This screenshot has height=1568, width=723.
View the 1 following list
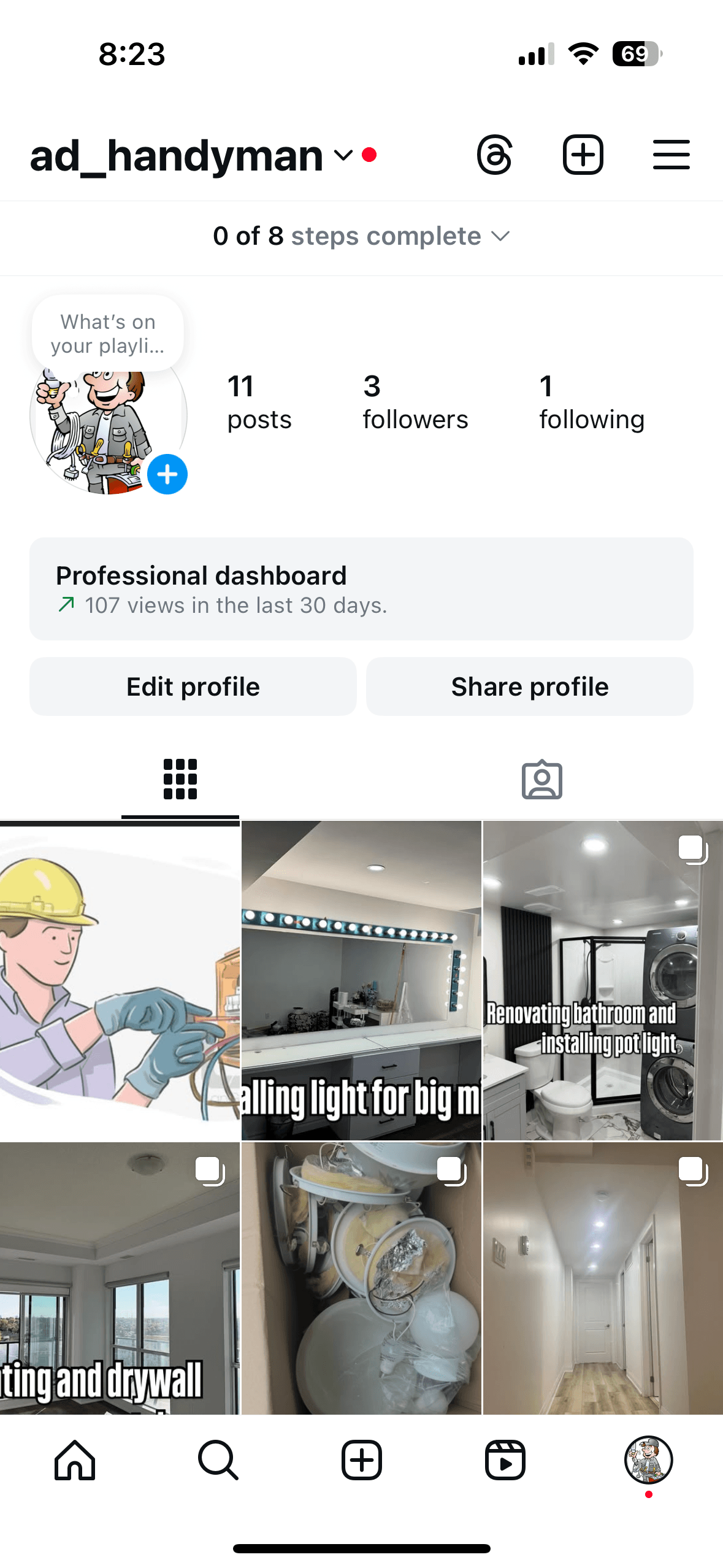591,402
